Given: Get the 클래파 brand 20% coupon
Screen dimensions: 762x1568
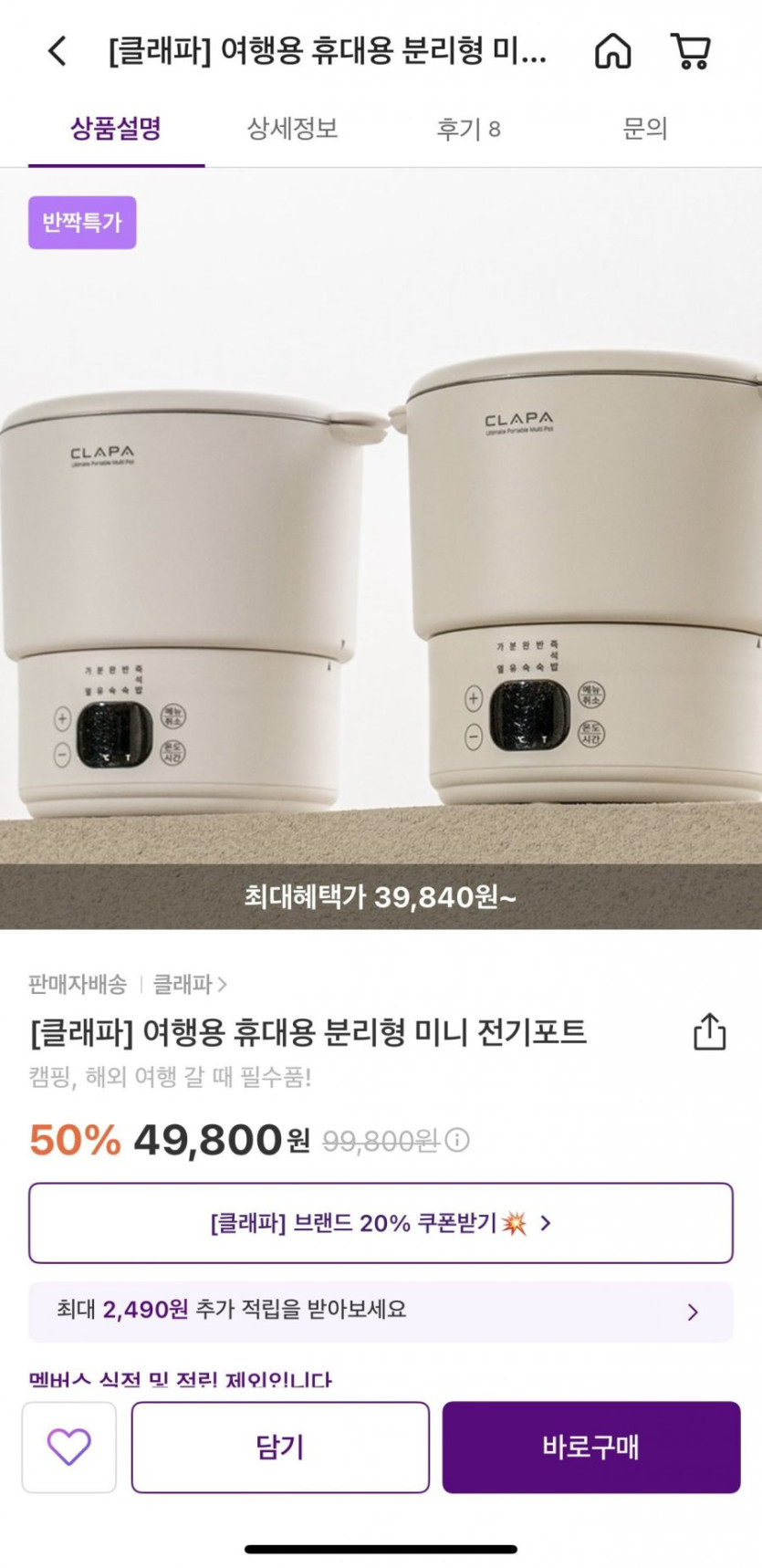Looking at the screenshot, I should (x=381, y=1223).
